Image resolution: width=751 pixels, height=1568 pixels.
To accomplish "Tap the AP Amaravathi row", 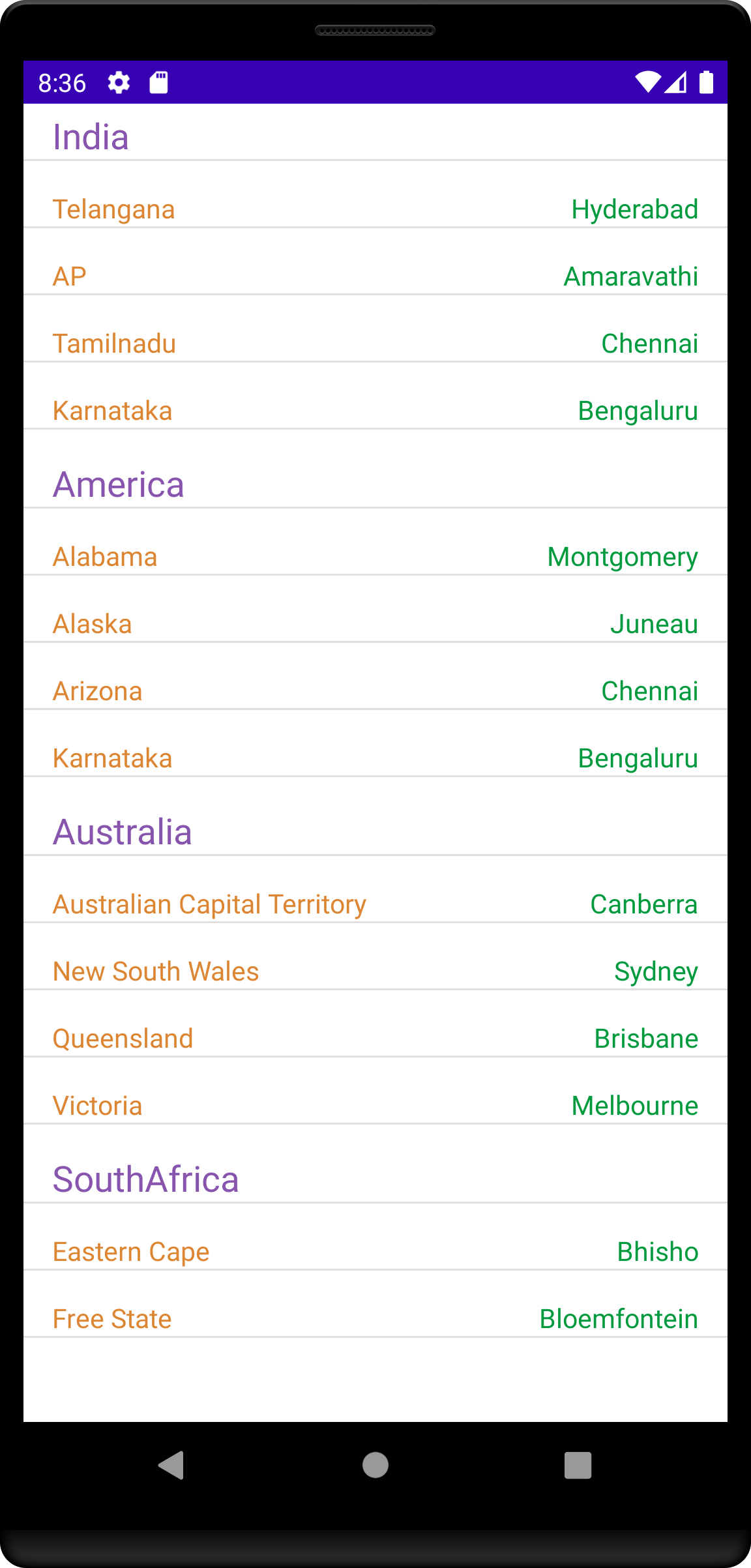I will coord(375,262).
